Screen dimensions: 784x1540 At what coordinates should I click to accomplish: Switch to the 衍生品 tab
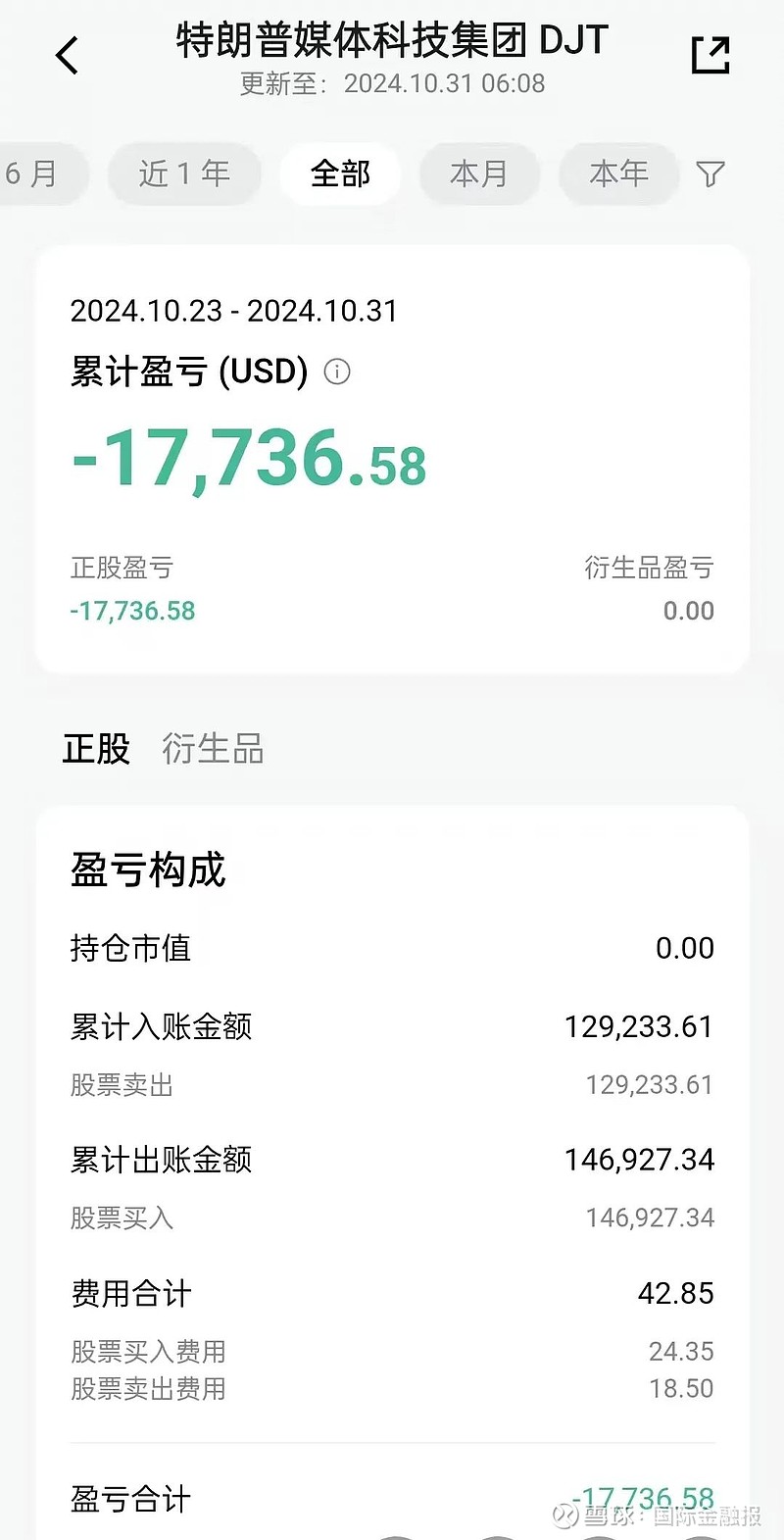[213, 749]
